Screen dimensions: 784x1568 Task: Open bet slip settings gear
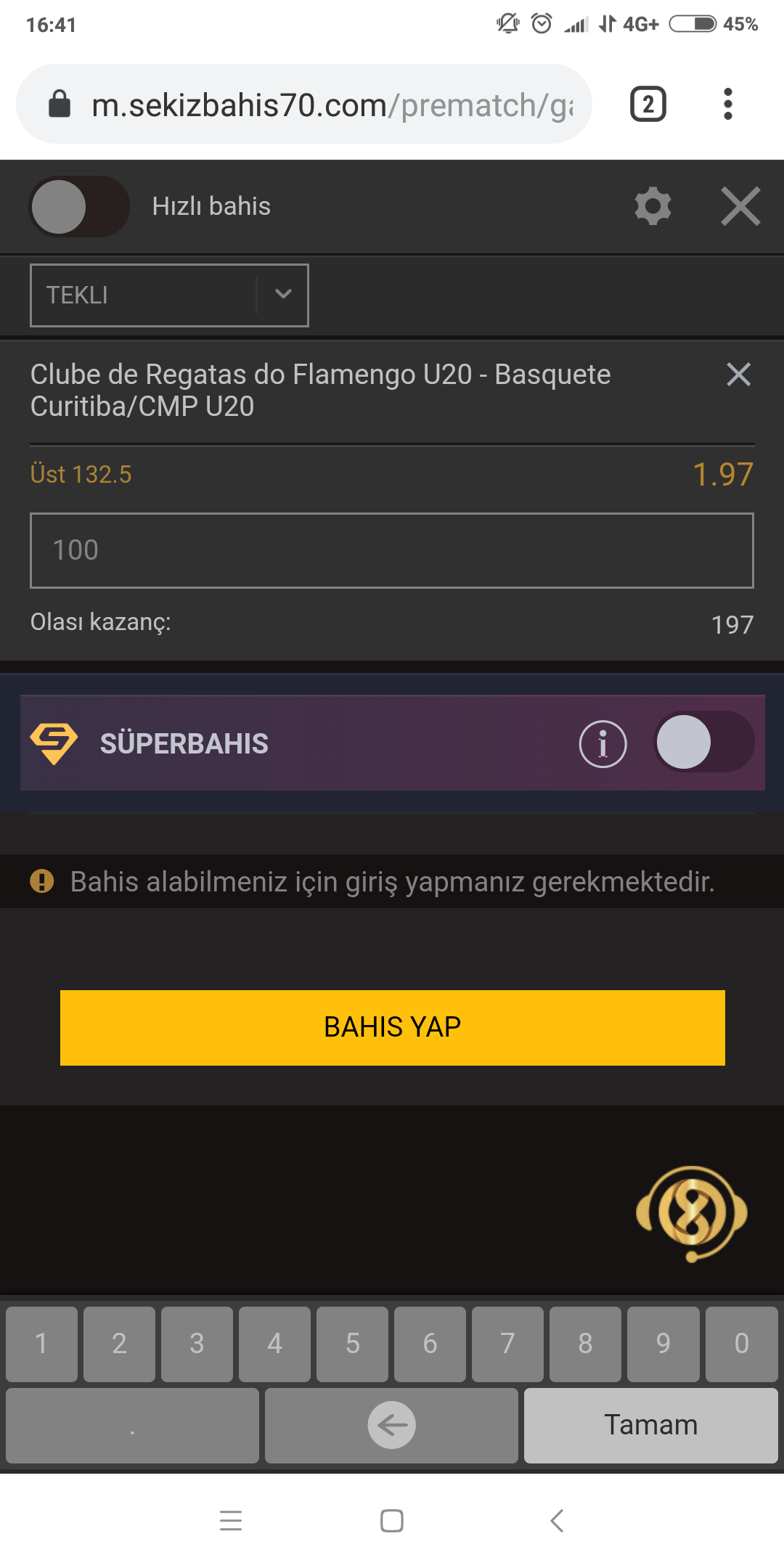coord(653,207)
